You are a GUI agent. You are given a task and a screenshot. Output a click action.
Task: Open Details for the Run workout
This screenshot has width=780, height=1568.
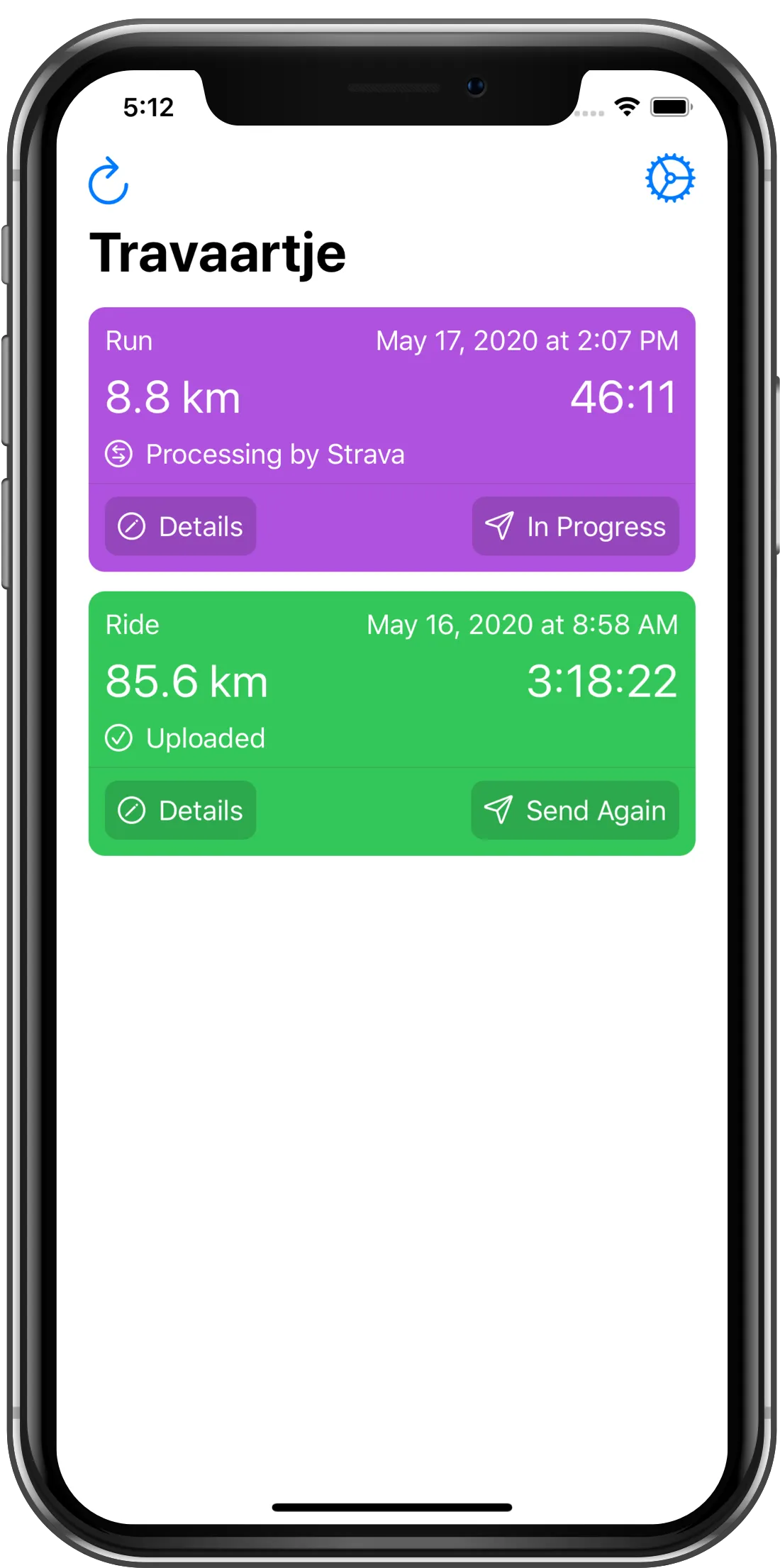pos(181,526)
